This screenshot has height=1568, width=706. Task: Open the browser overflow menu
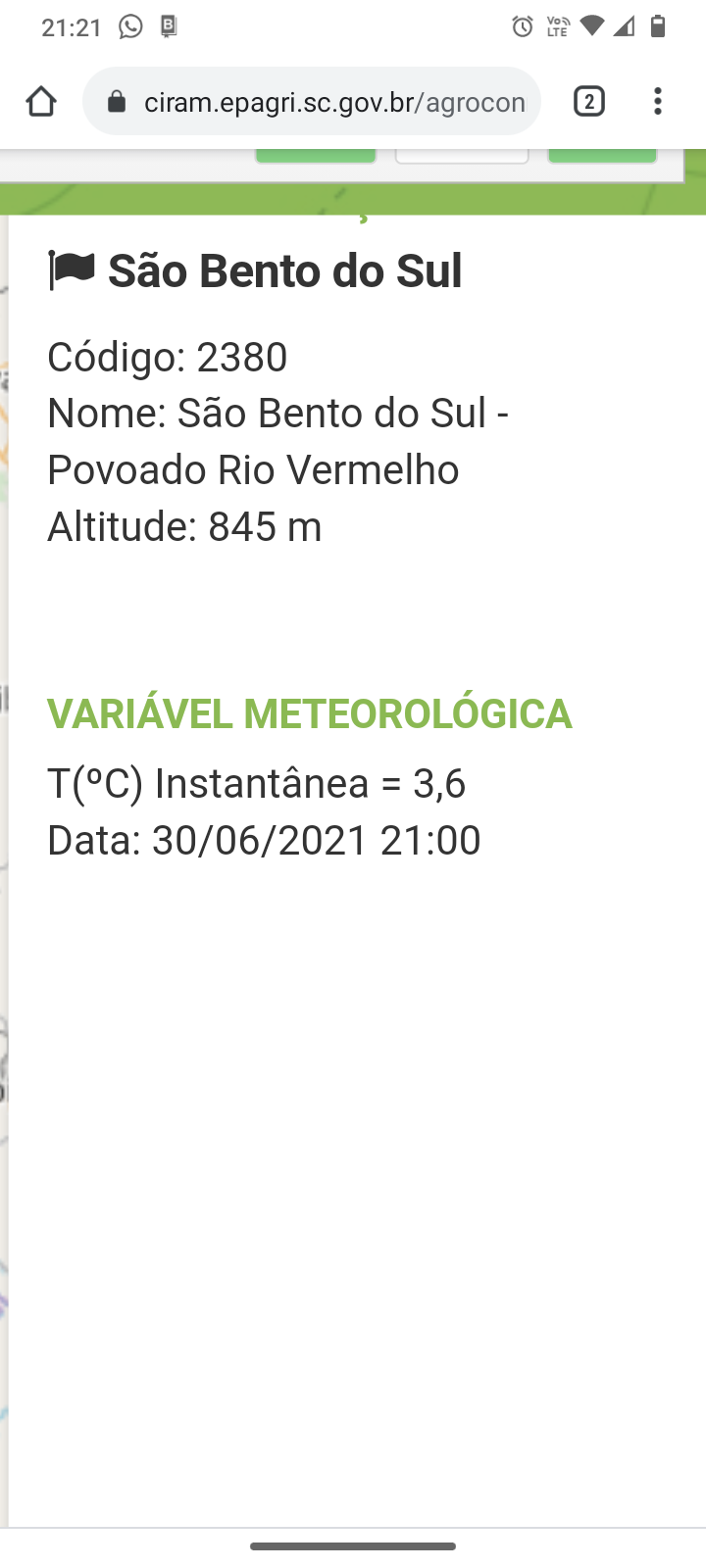[x=658, y=102]
